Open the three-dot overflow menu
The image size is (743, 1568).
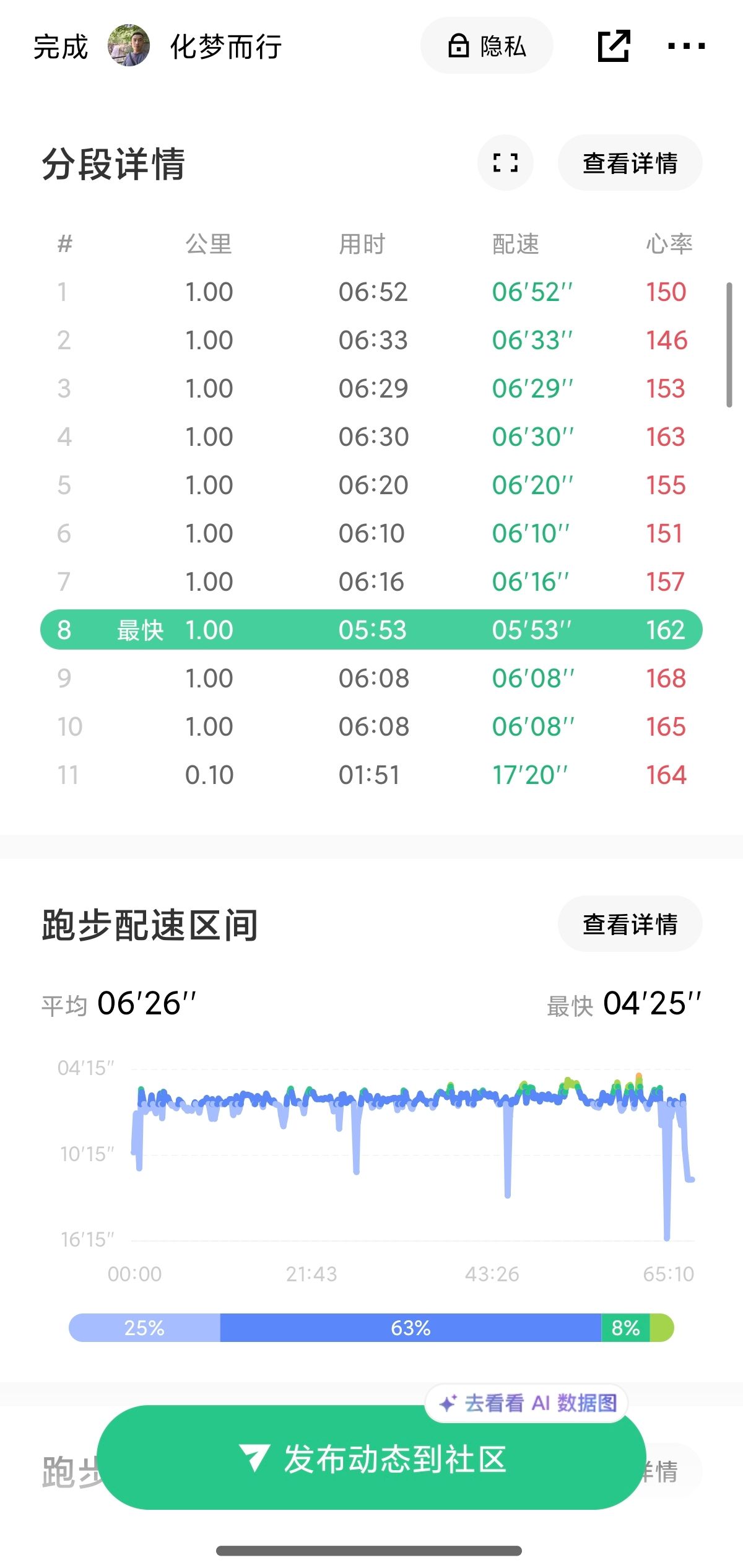coord(687,46)
